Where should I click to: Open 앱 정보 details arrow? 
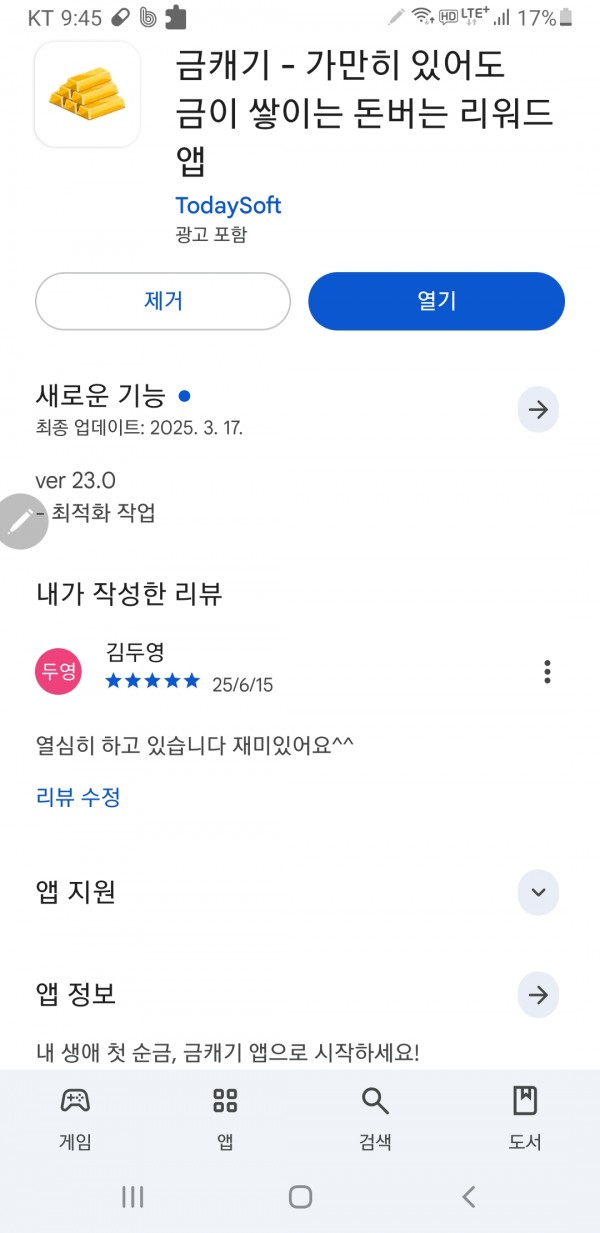[x=538, y=995]
